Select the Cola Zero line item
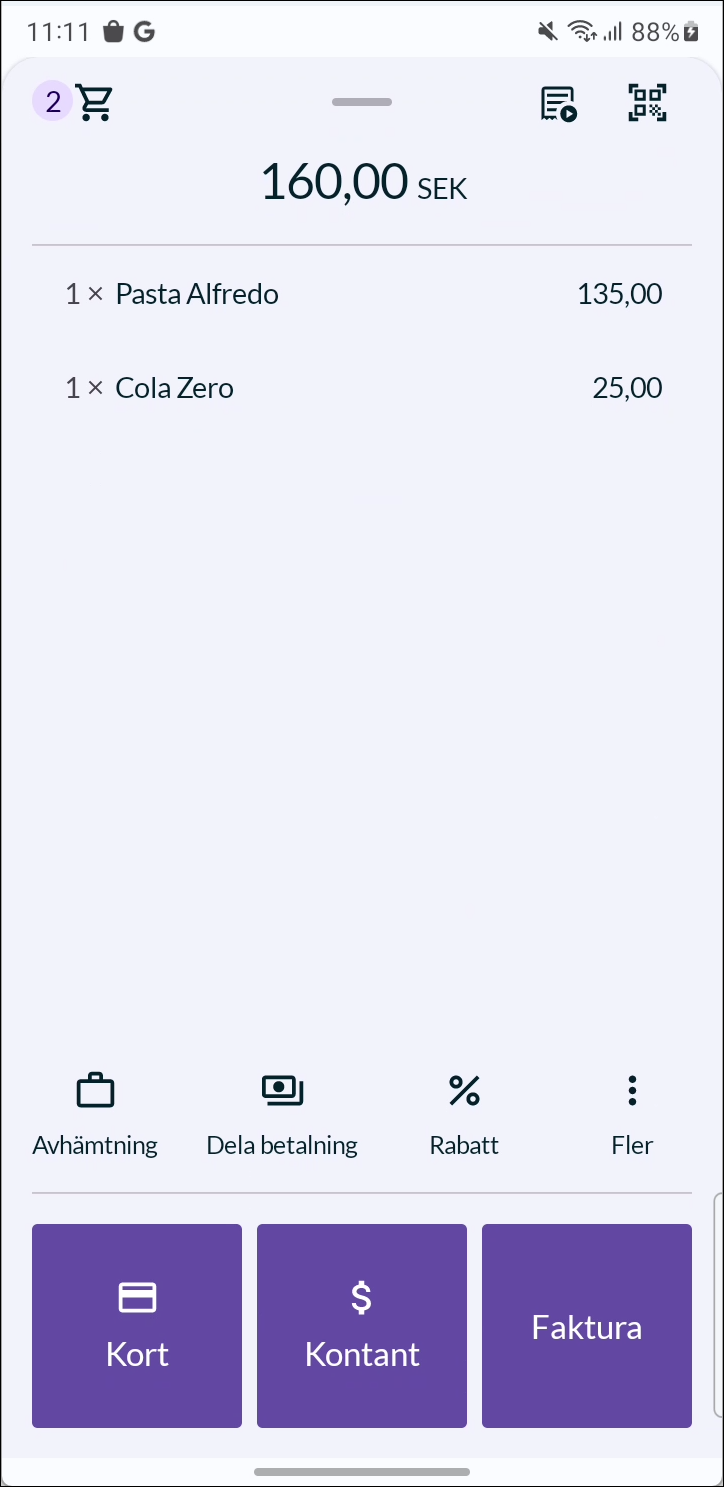Image resolution: width=724 pixels, height=1487 pixels. coord(362,388)
